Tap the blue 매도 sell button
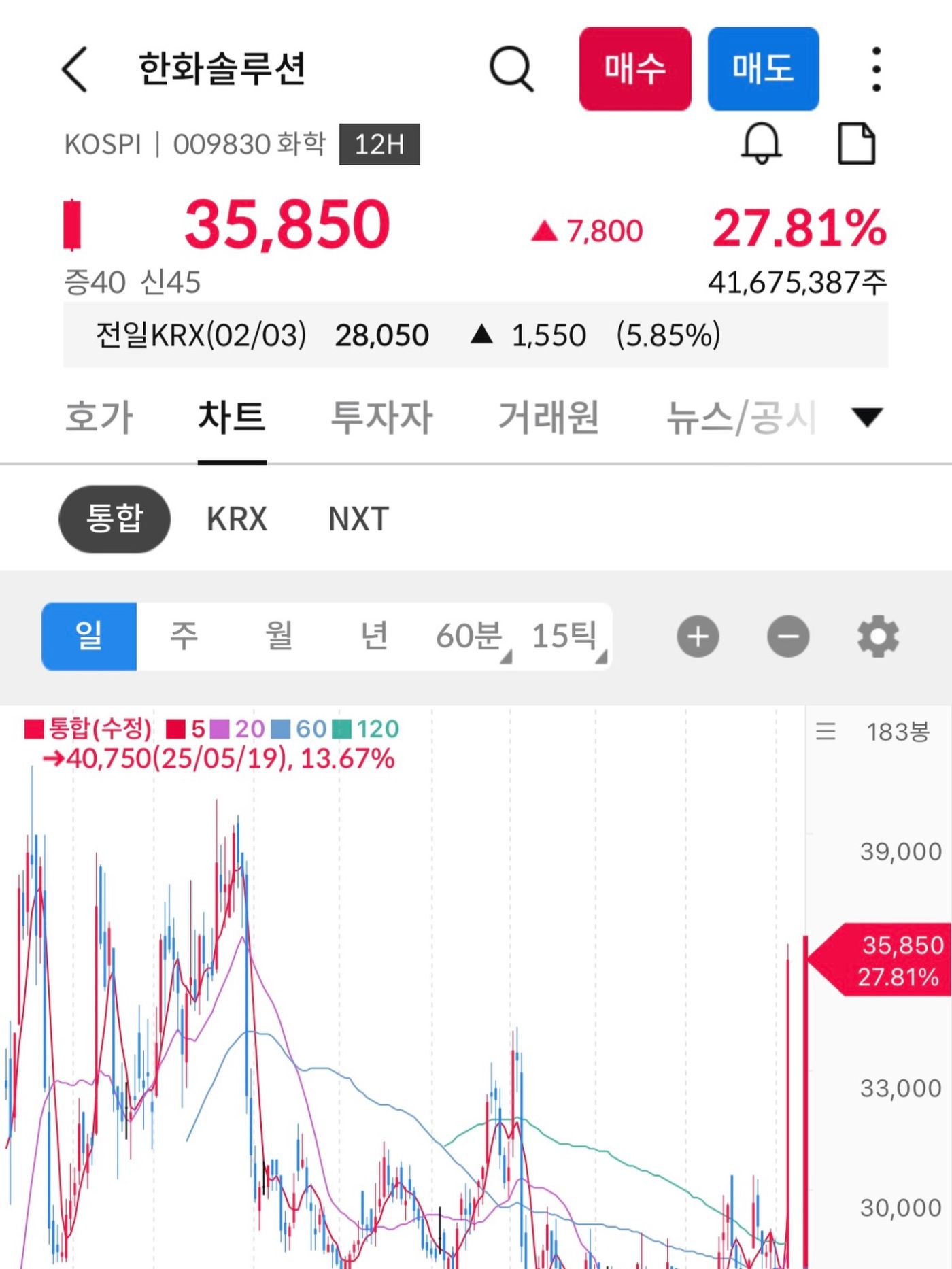 point(762,69)
